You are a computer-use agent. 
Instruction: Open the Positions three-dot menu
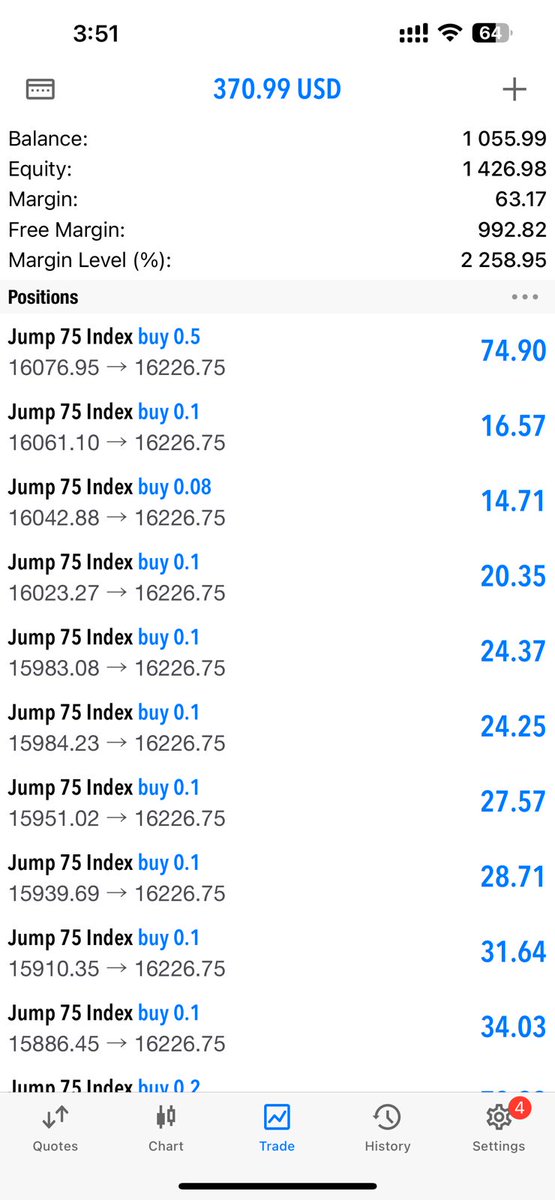click(x=525, y=297)
